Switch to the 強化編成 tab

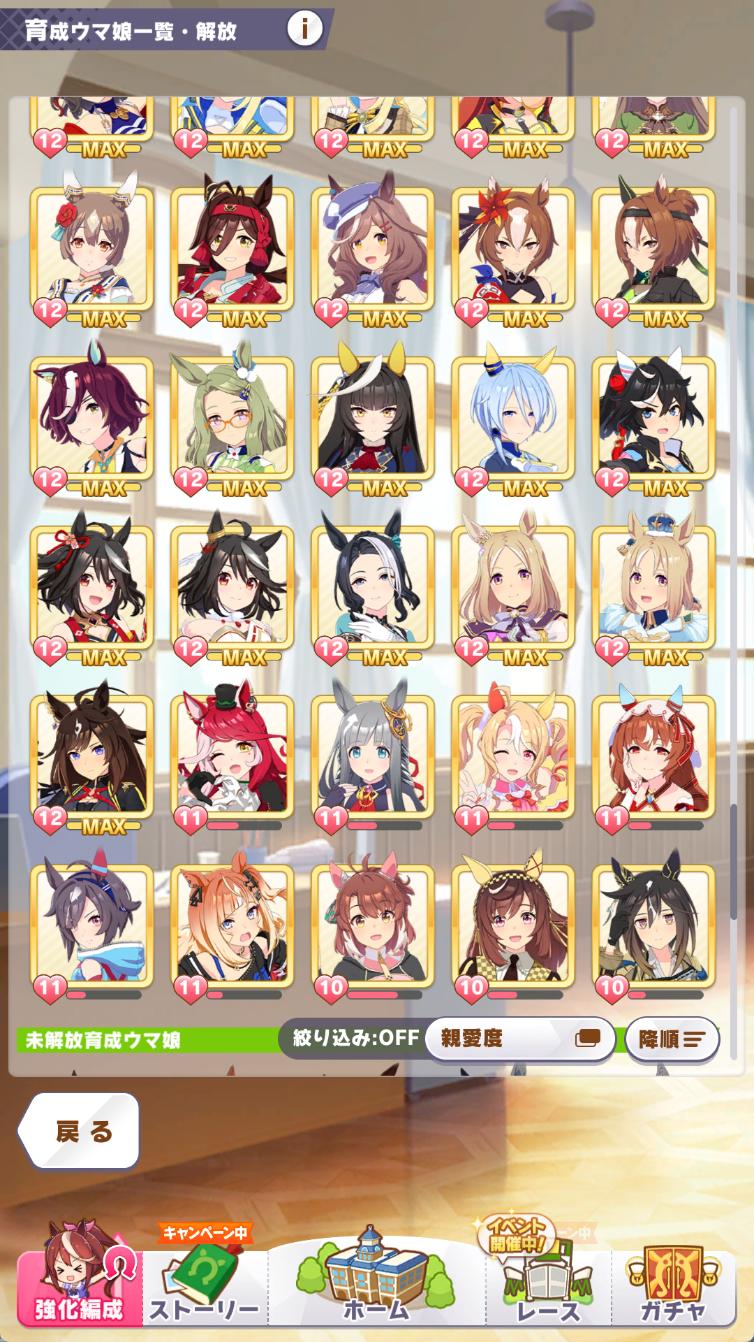tap(78, 1285)
